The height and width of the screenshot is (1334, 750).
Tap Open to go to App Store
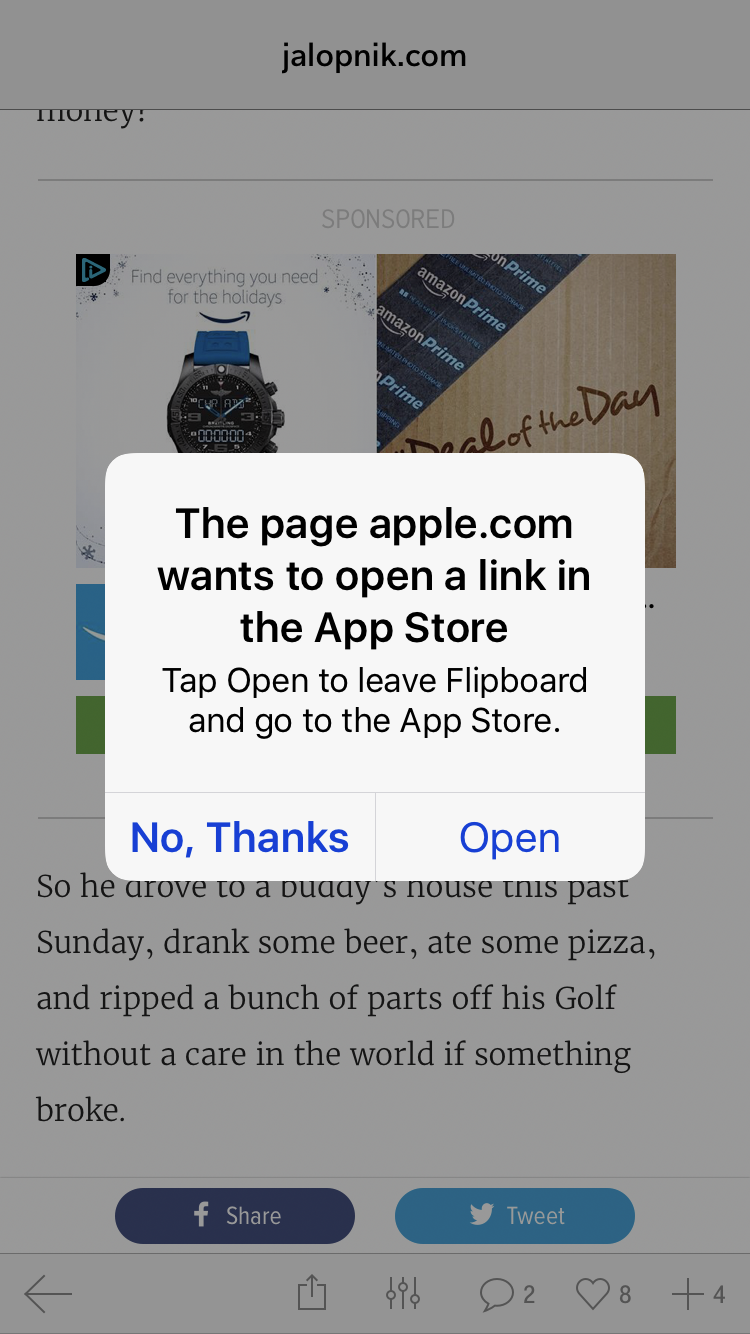[x=510, y=837]
